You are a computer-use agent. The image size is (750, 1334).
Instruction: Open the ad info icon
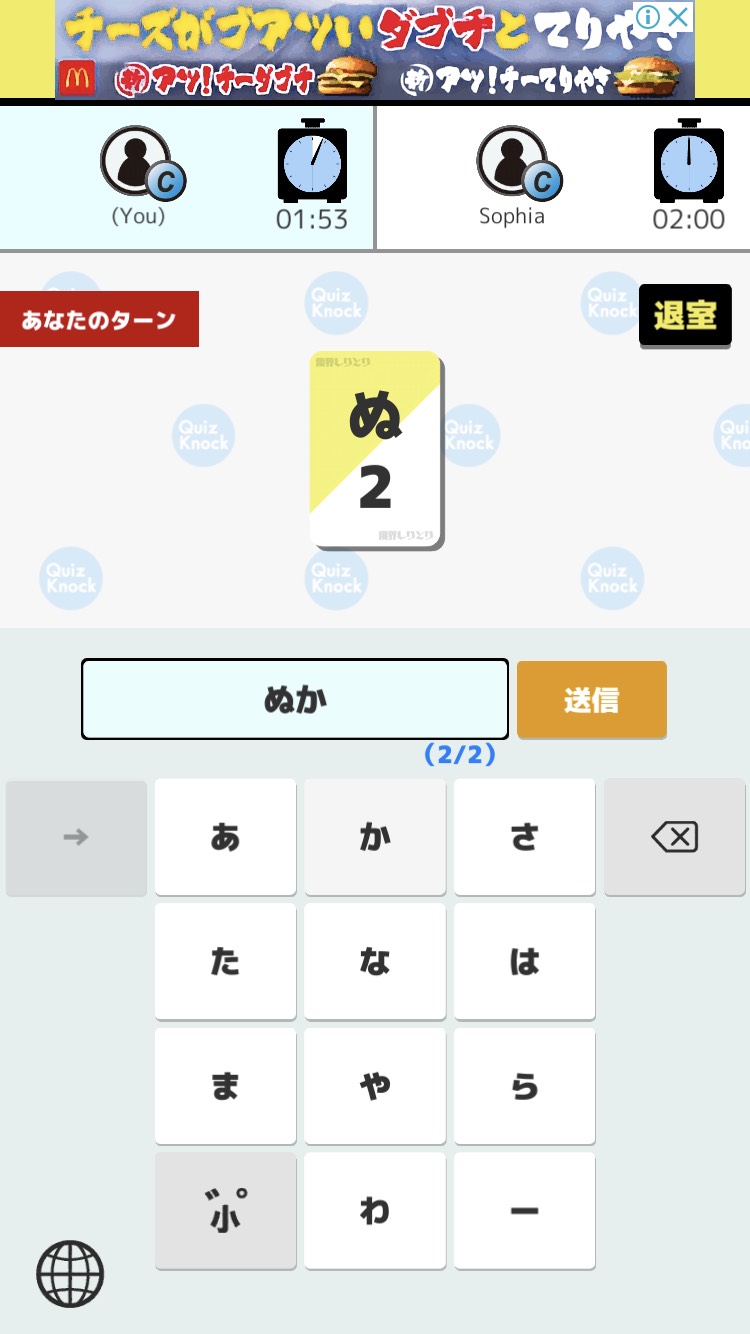tap(649, 17)
